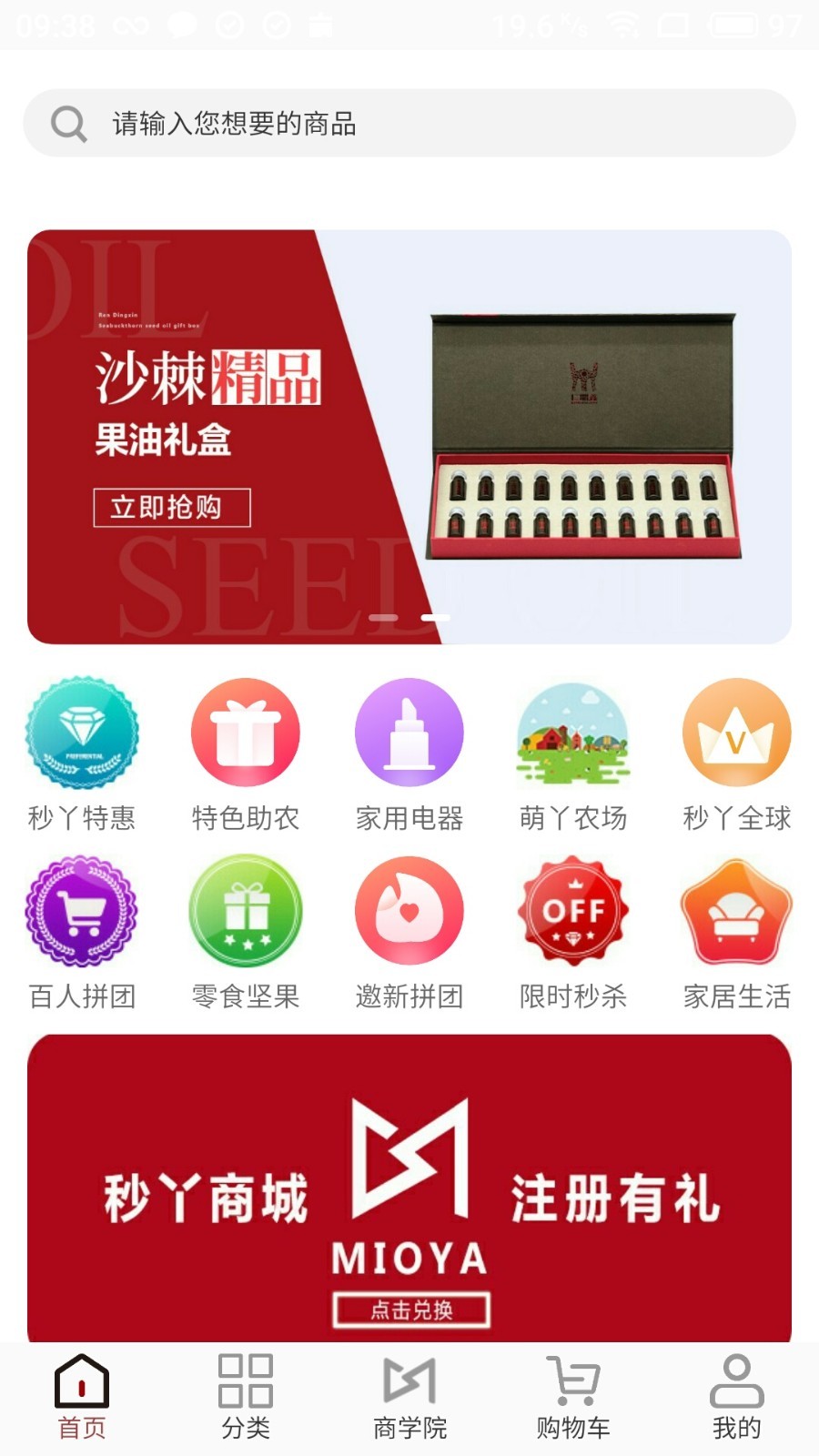819x1456 pixels.
Task: Go to the 购物车 cart tab
Action: 573,1397
